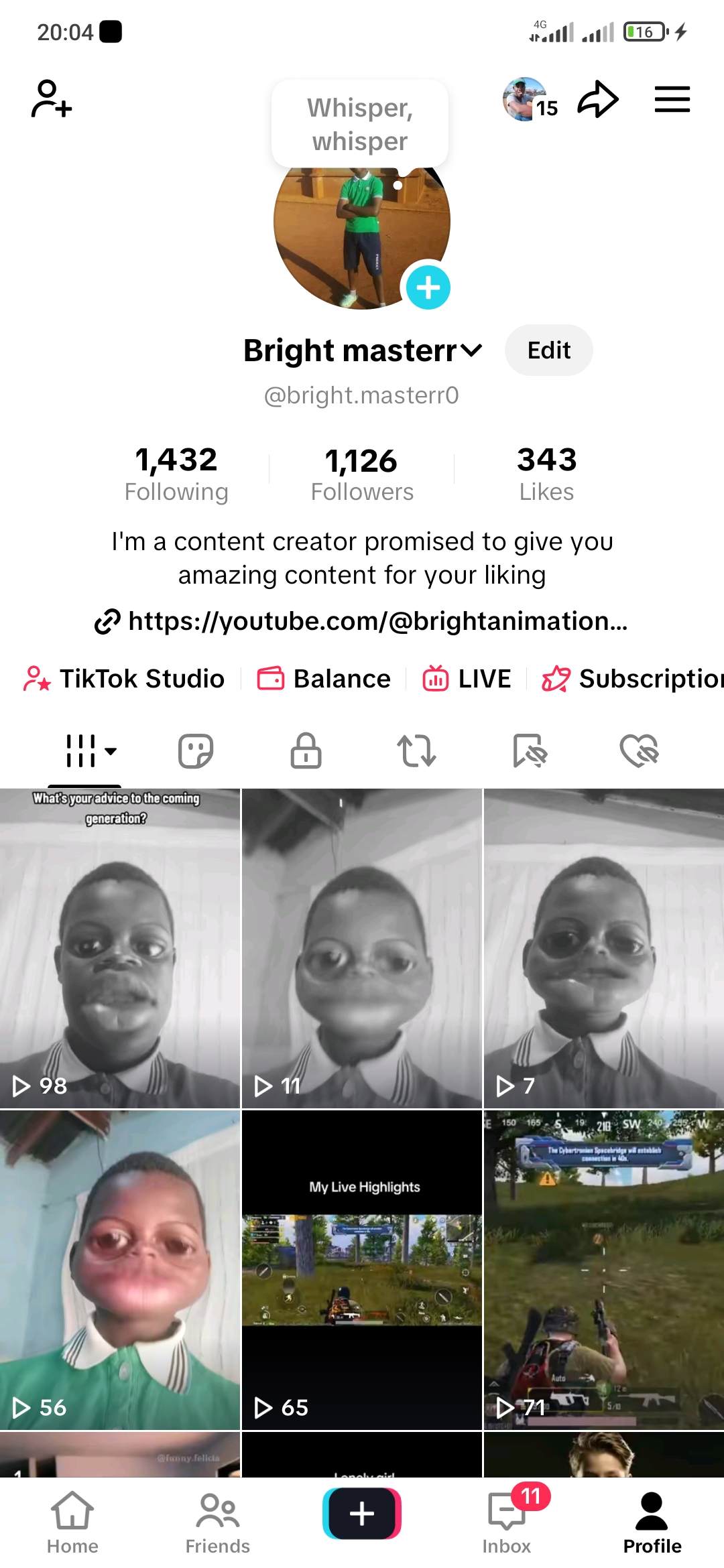Open the YouTube link in bio
The image size is (724, 1568).
(x=362, y=621)
